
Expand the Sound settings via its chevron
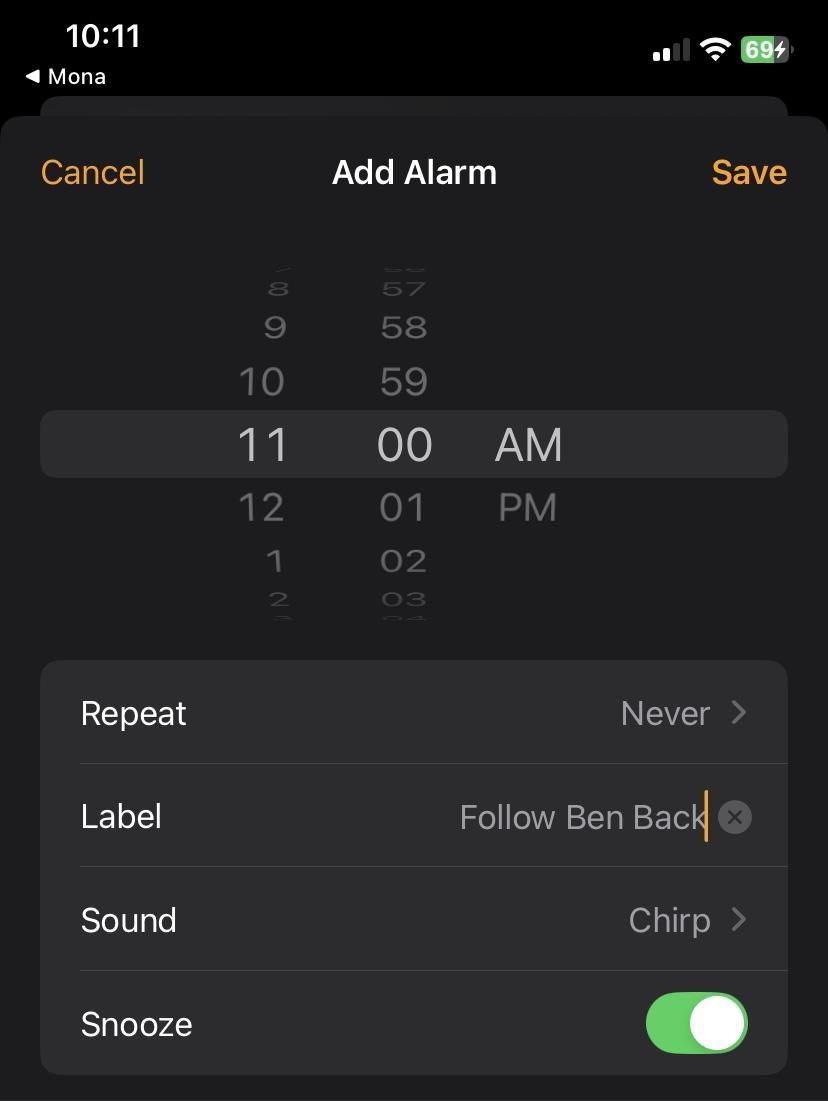coord(739,920)
